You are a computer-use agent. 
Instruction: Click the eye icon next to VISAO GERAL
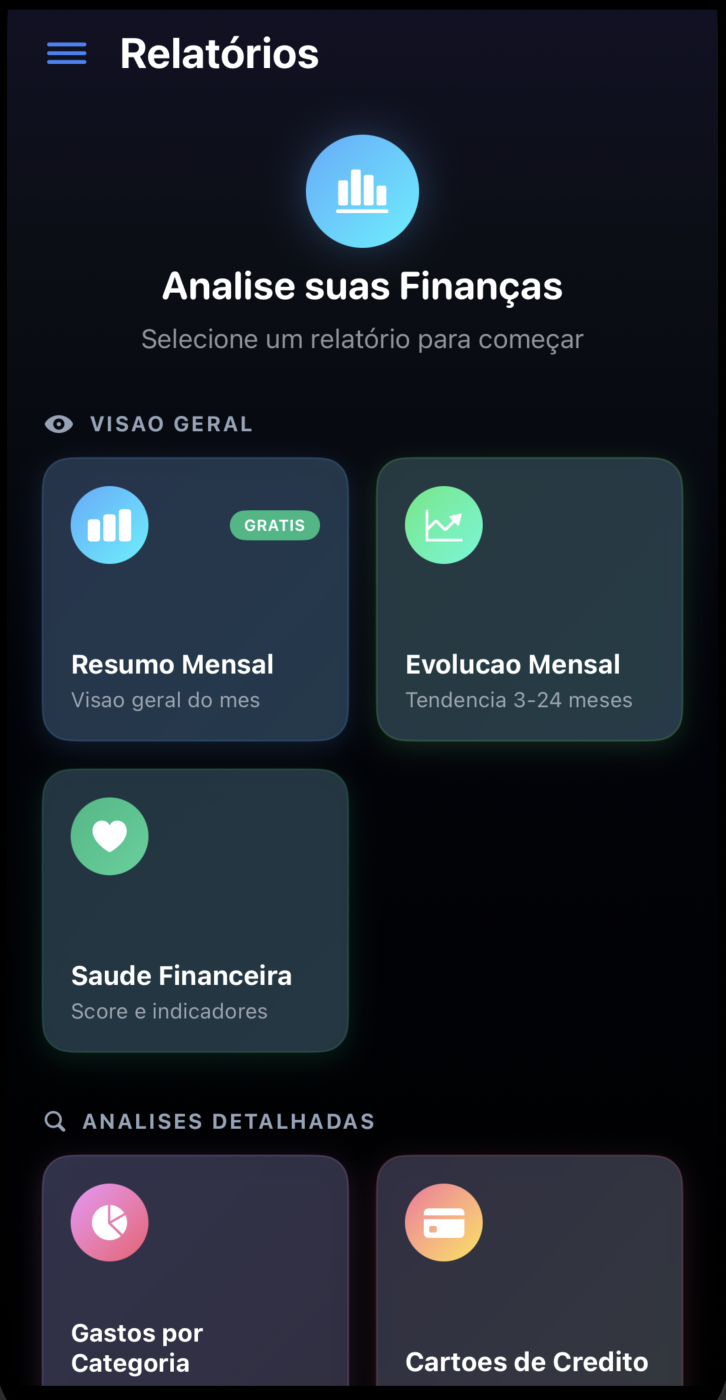pos(58,424)
